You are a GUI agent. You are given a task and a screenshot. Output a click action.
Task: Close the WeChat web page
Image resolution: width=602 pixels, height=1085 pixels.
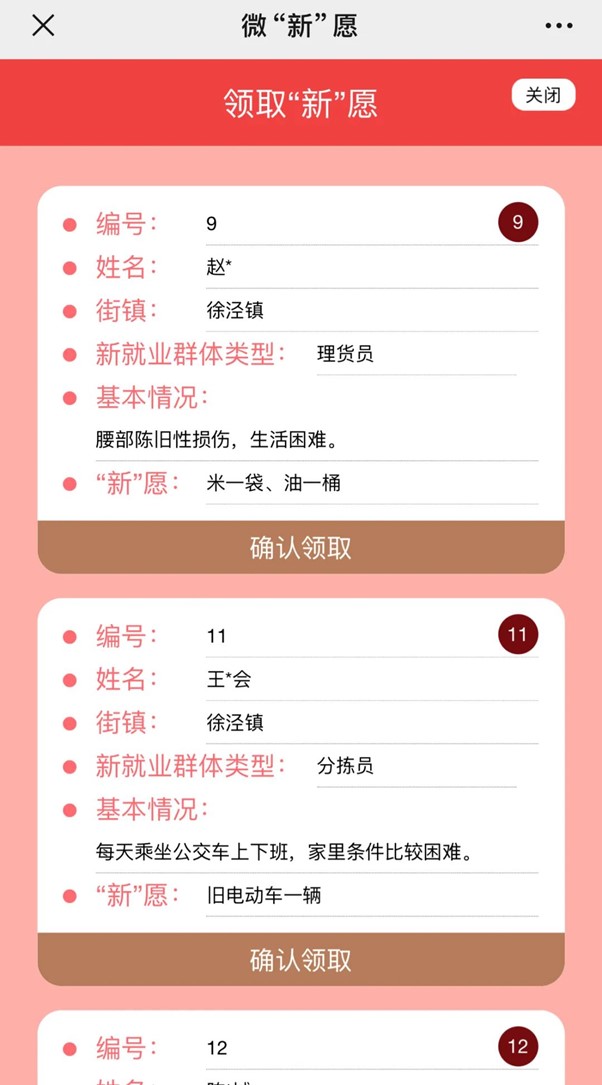click(x=43, y=26)
